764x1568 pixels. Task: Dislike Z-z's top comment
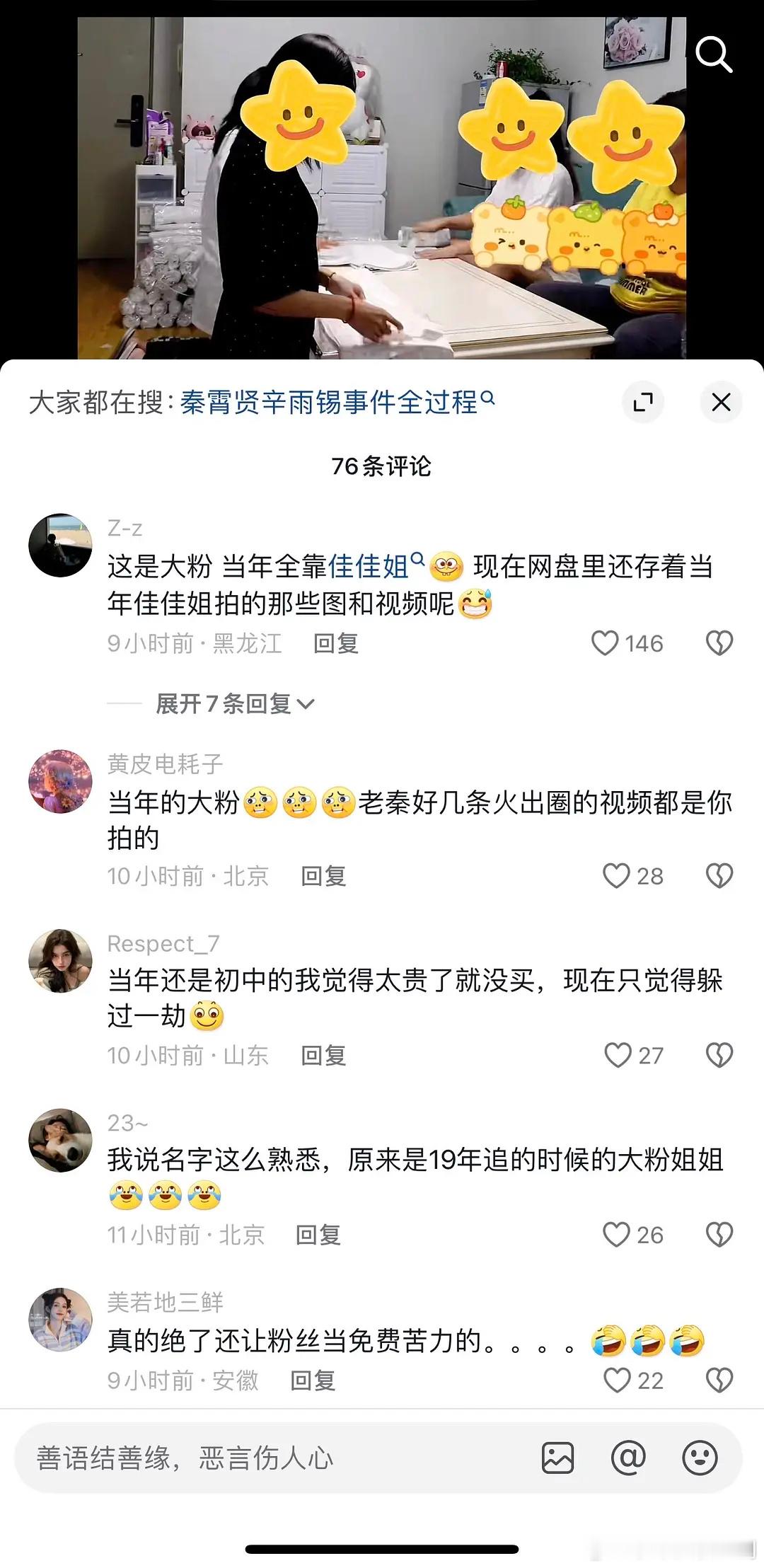tap(720, 644)
